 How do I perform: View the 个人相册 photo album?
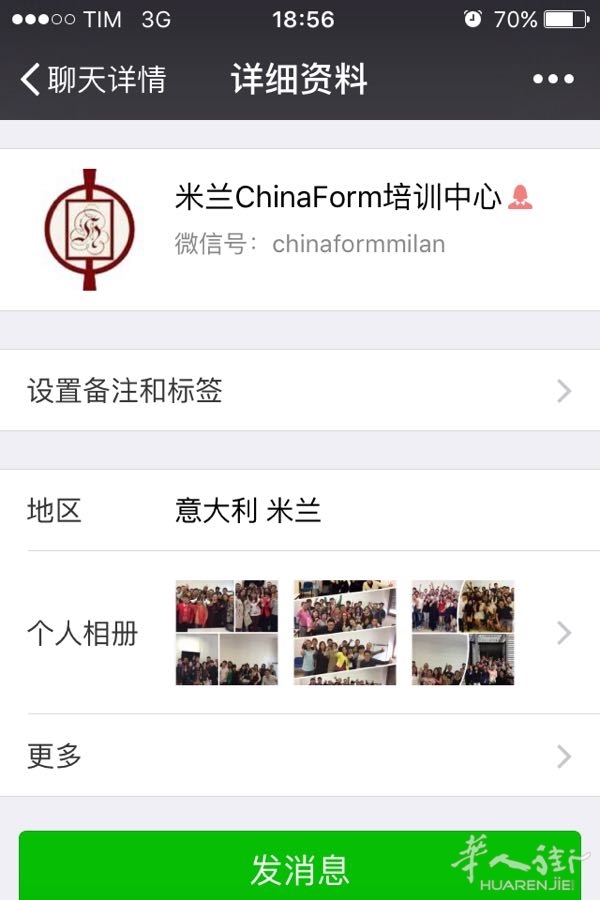click(300, 633)
